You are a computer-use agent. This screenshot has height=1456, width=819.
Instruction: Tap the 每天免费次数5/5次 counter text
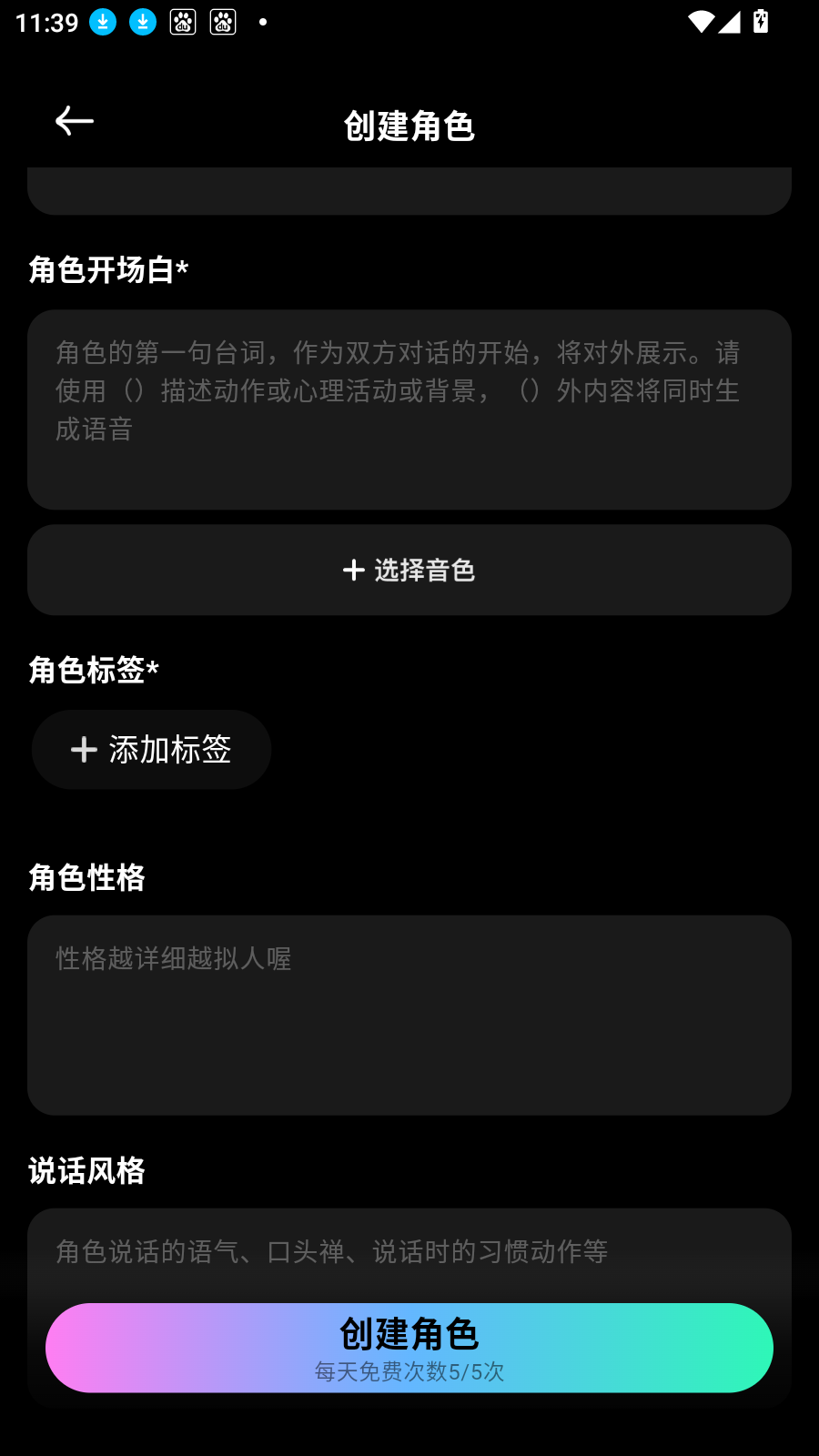point(409,1371)
